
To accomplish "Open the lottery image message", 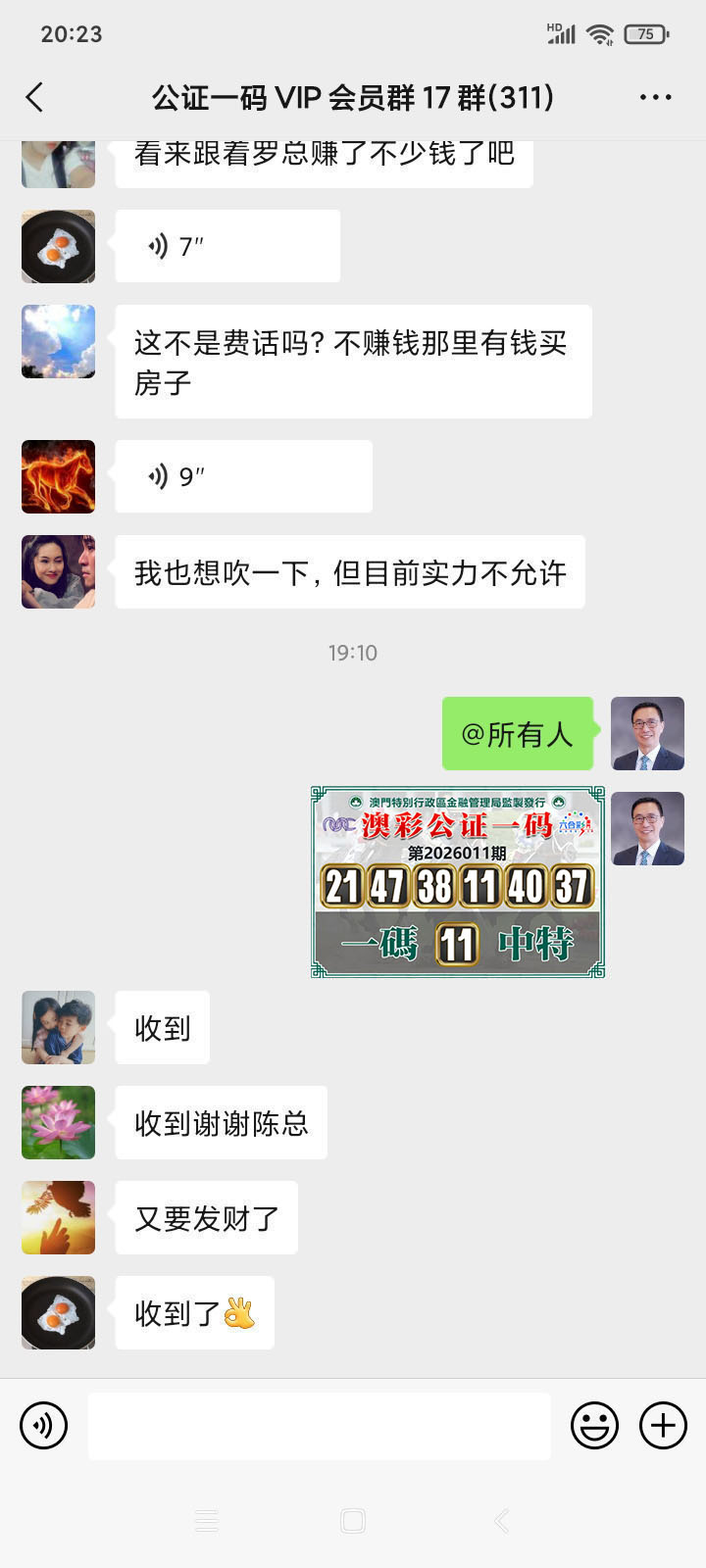I will pos(457,881).
